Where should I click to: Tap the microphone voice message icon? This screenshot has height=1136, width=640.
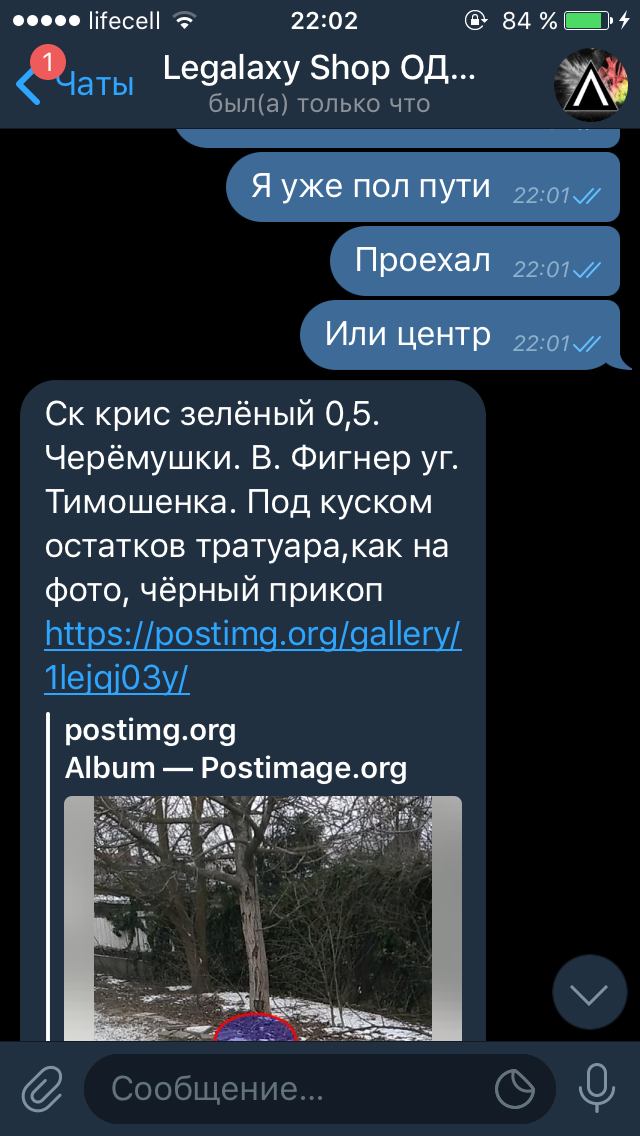[x=597, y=1089]
